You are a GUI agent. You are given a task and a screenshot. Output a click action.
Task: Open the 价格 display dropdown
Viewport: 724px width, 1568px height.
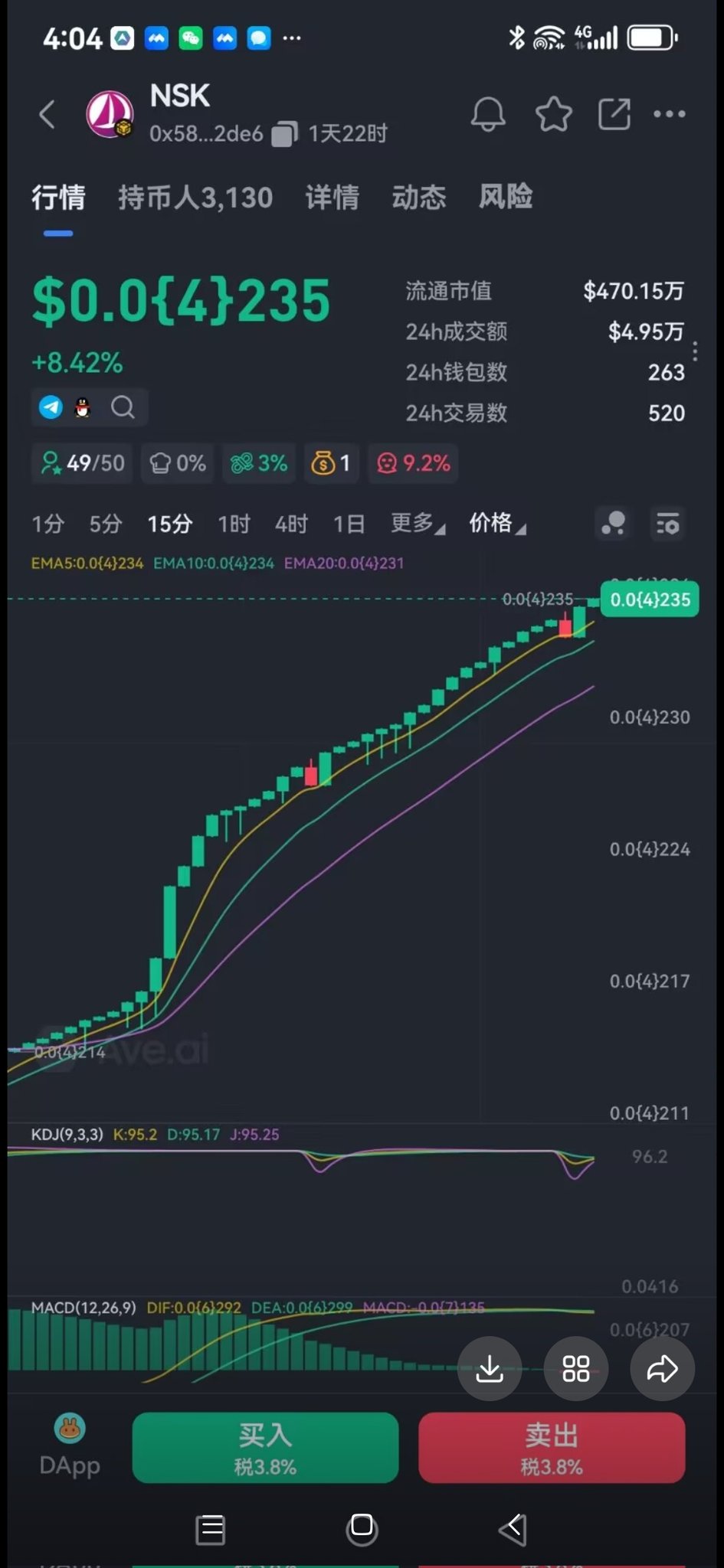pyautogui.click(x=496, y=524)
